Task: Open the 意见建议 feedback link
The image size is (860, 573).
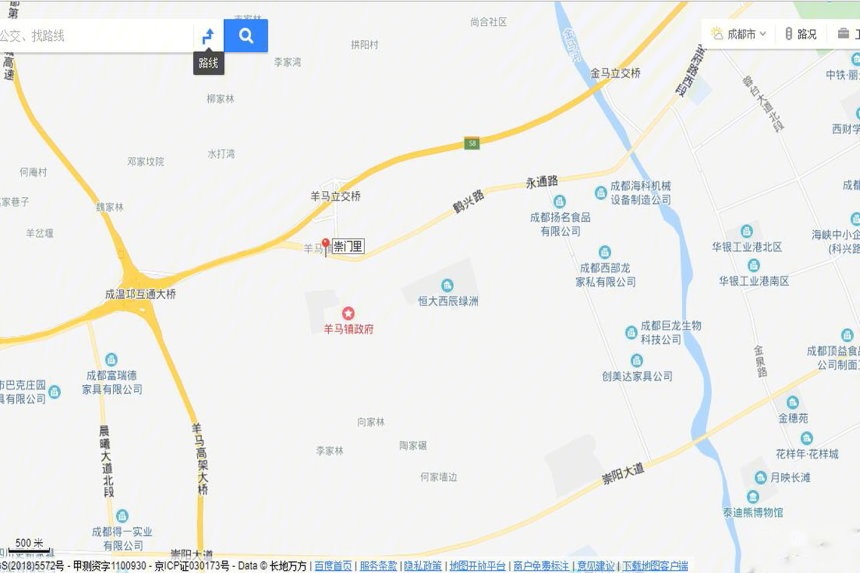Action: [x=595, y=566]
